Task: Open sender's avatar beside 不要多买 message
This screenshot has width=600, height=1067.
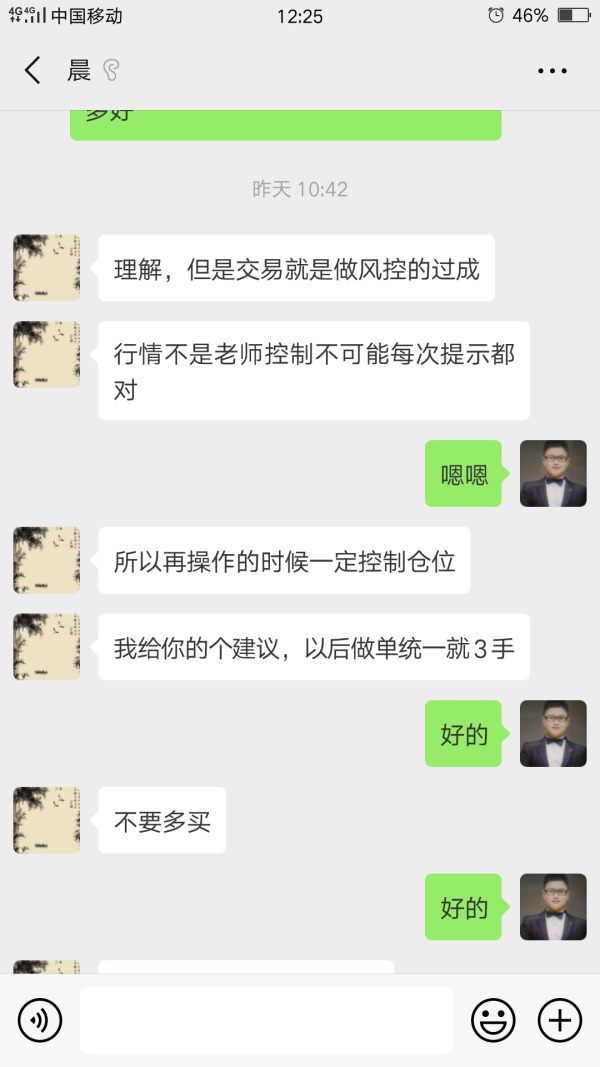Action: coord(46,820)
